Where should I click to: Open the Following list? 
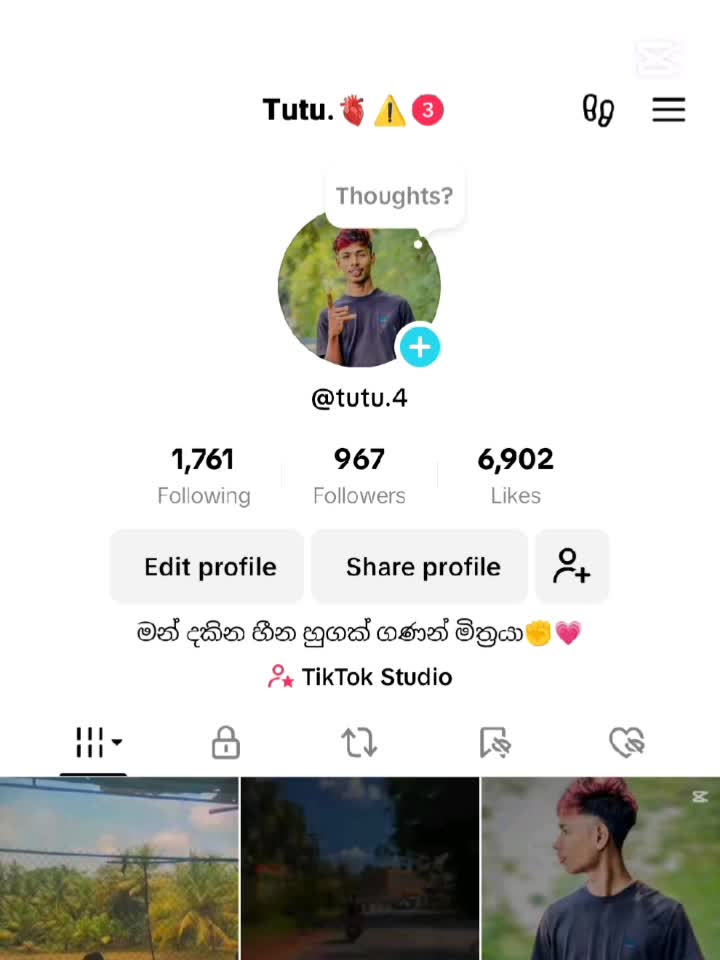pos(203,476)
